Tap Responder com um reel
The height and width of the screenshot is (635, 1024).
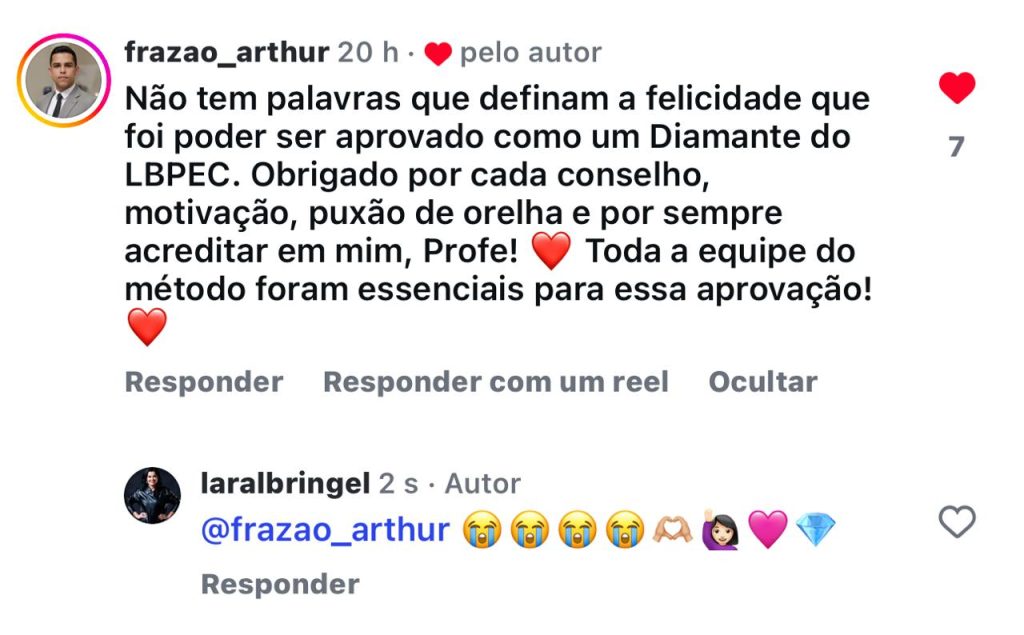[495, 382]
